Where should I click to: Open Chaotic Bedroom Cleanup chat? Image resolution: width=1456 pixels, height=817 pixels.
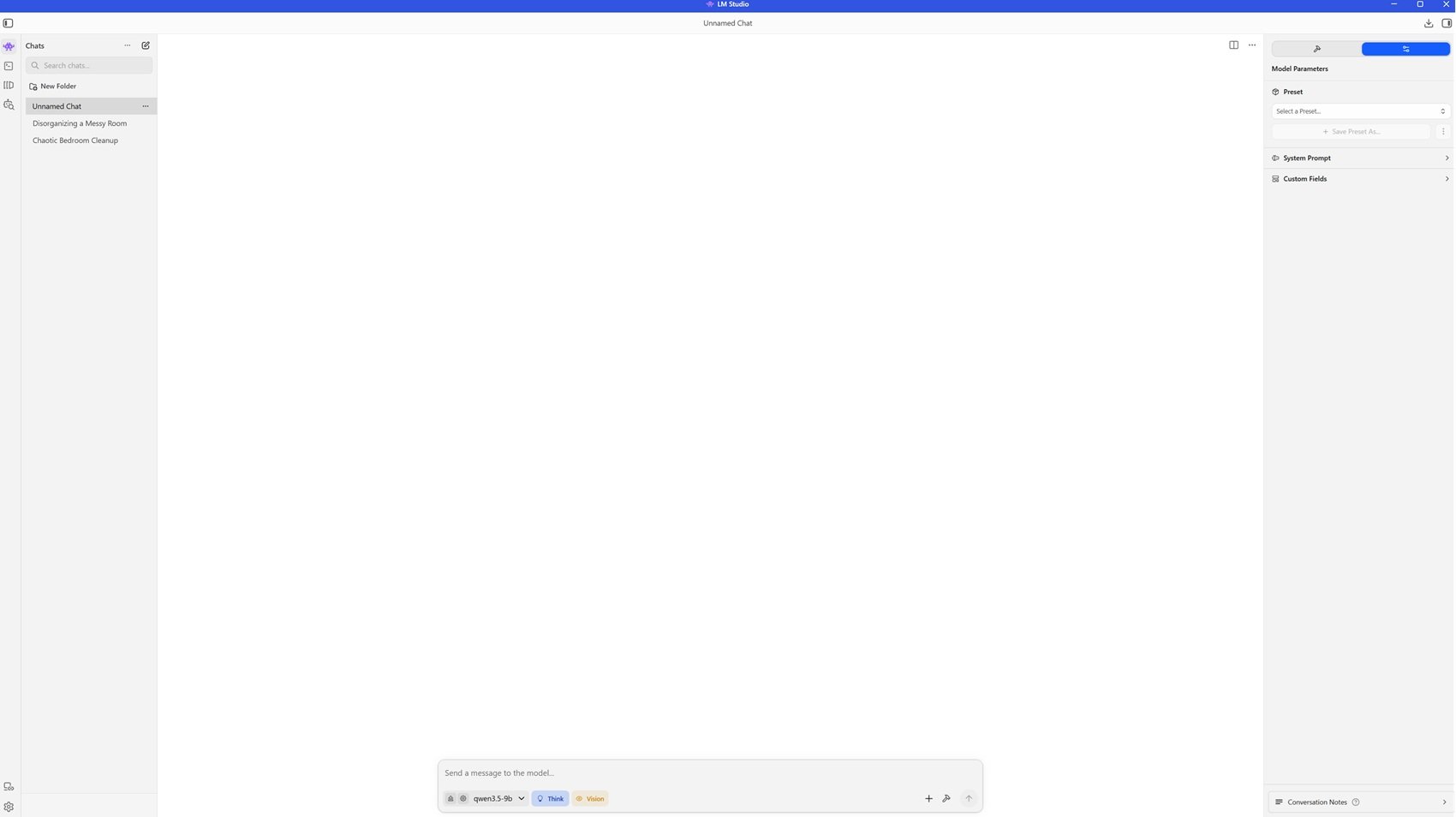point(75,140)
